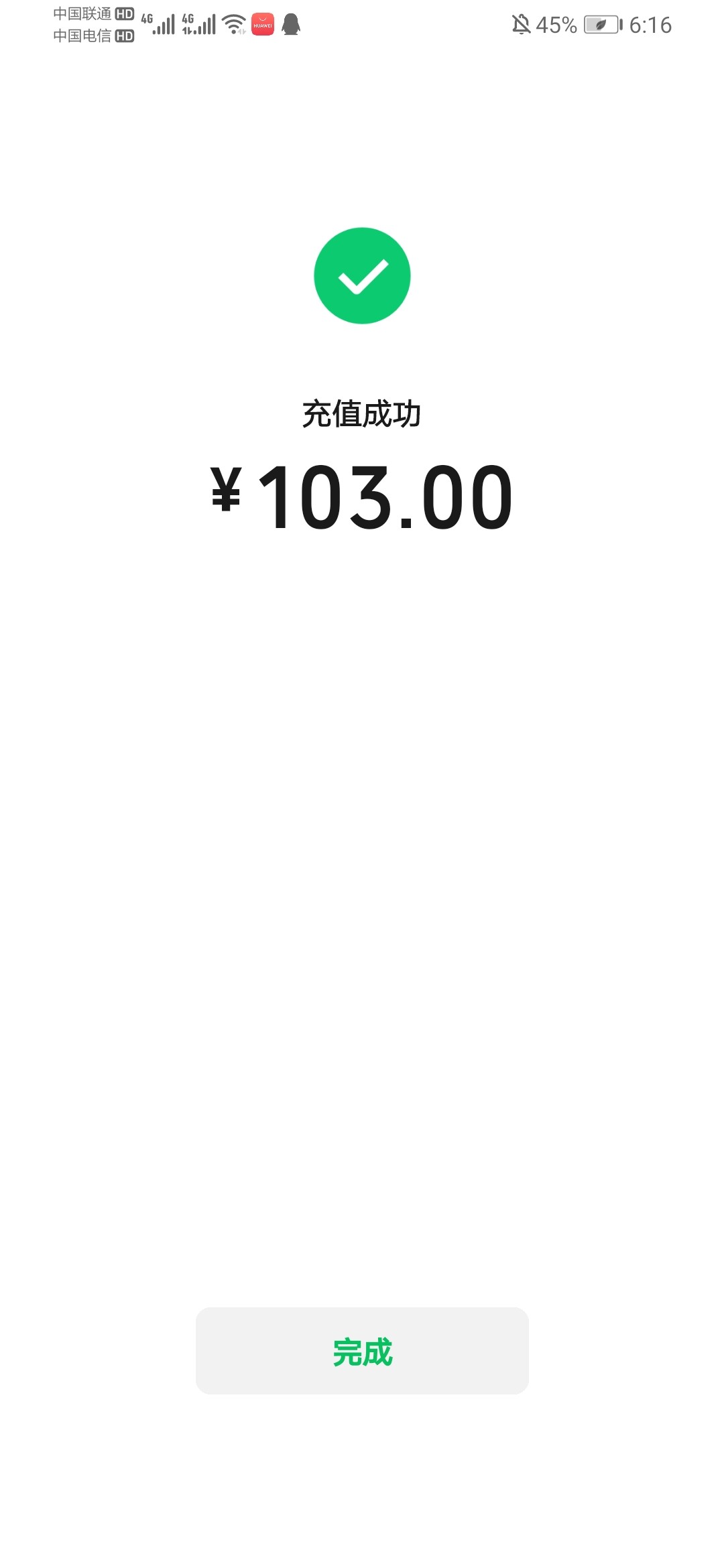Tap the QQ penguin icon in status bar
The width and height of the screenshot is (724, 1568).
point(290,23)
